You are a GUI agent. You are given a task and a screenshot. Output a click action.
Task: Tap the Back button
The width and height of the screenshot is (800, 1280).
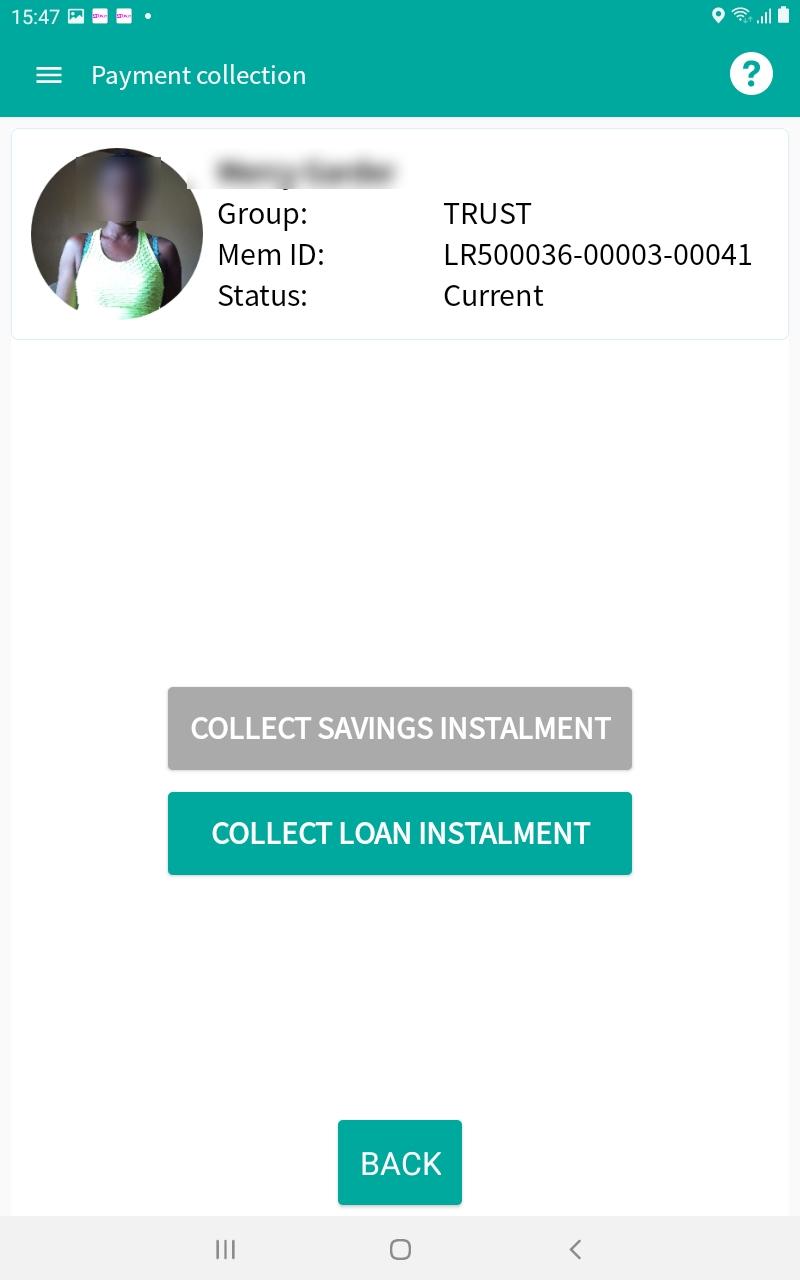(400, 1162)
